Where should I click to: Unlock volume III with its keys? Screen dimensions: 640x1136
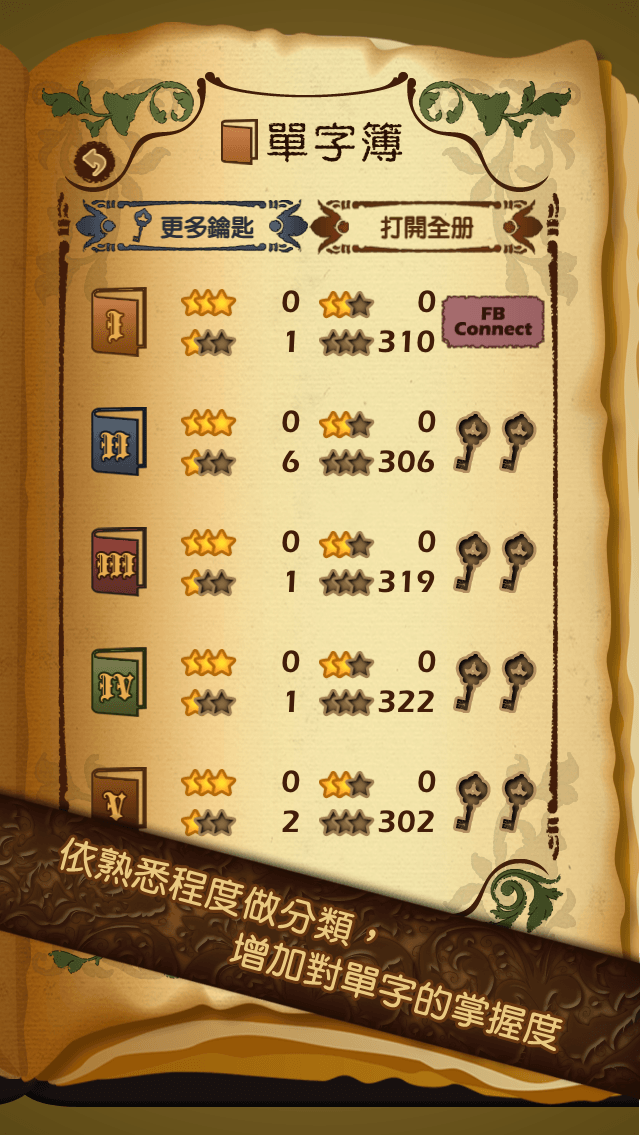(493, 562)
